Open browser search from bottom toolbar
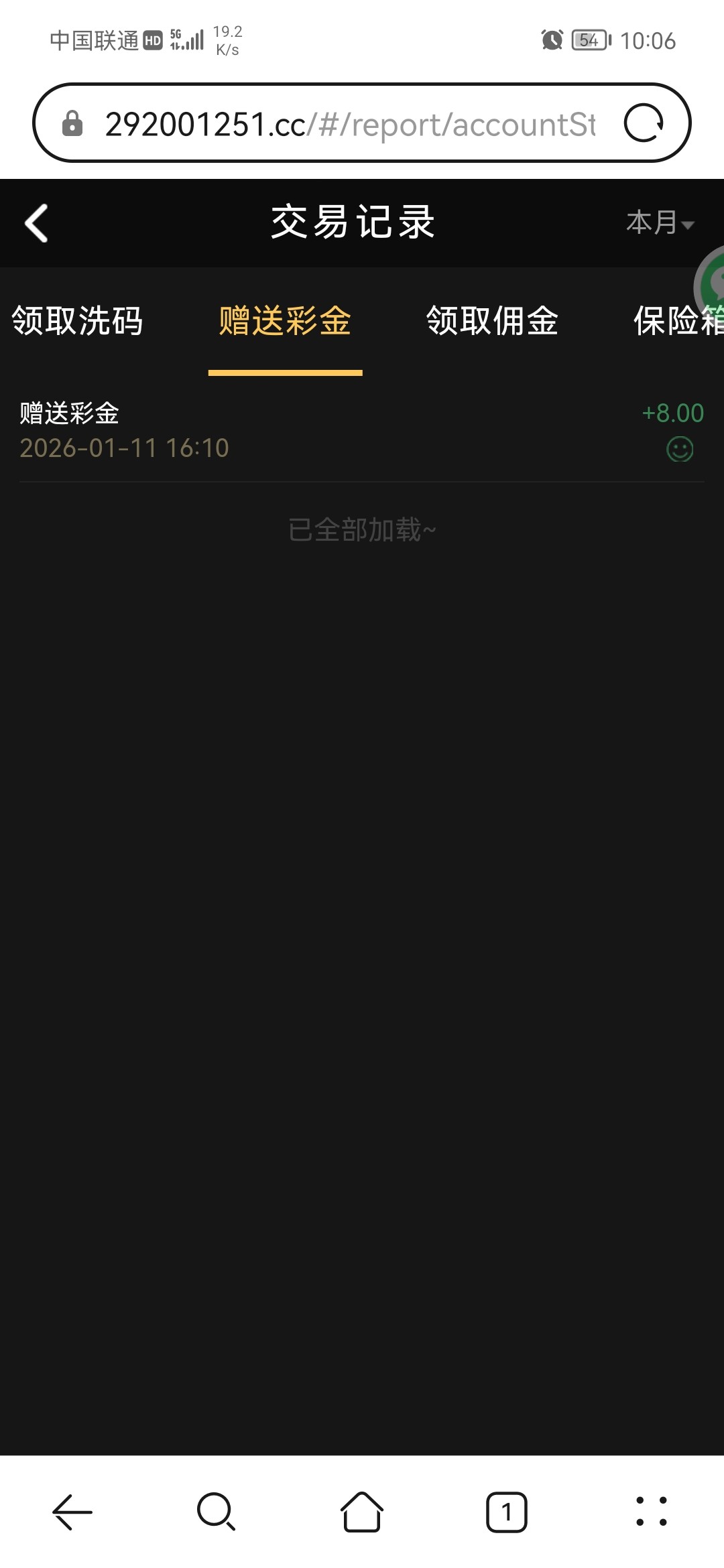 coord(217,1512)
